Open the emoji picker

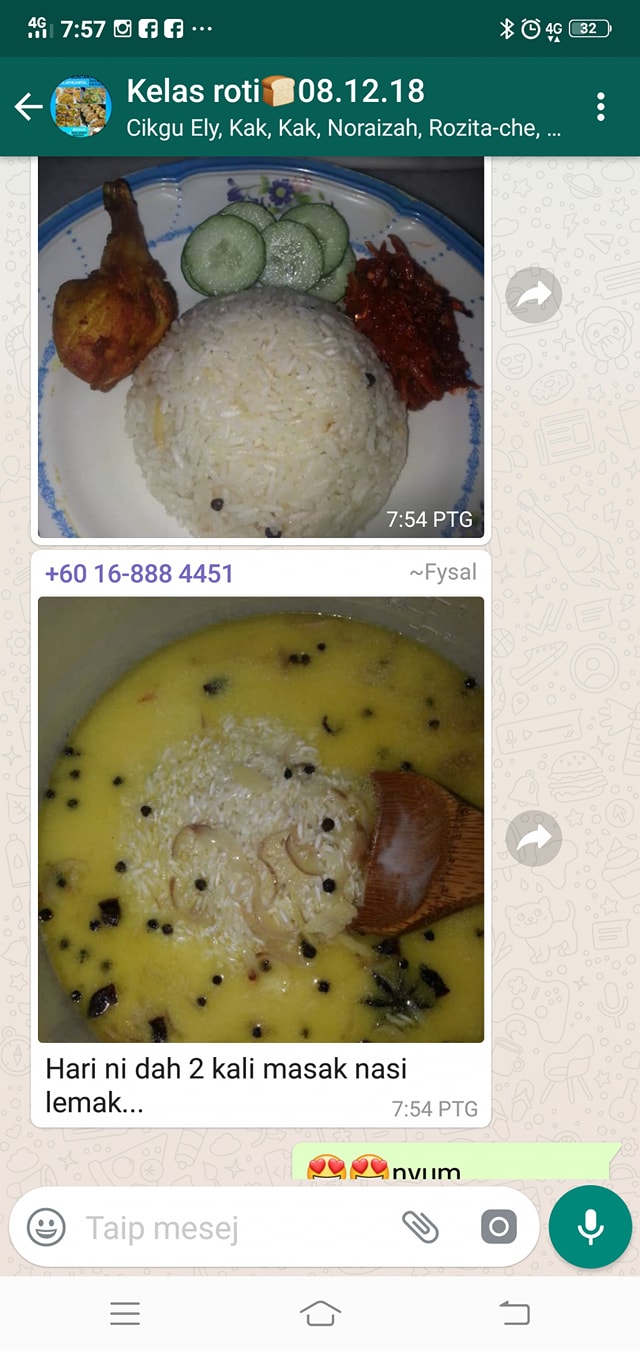point(46,1227)
